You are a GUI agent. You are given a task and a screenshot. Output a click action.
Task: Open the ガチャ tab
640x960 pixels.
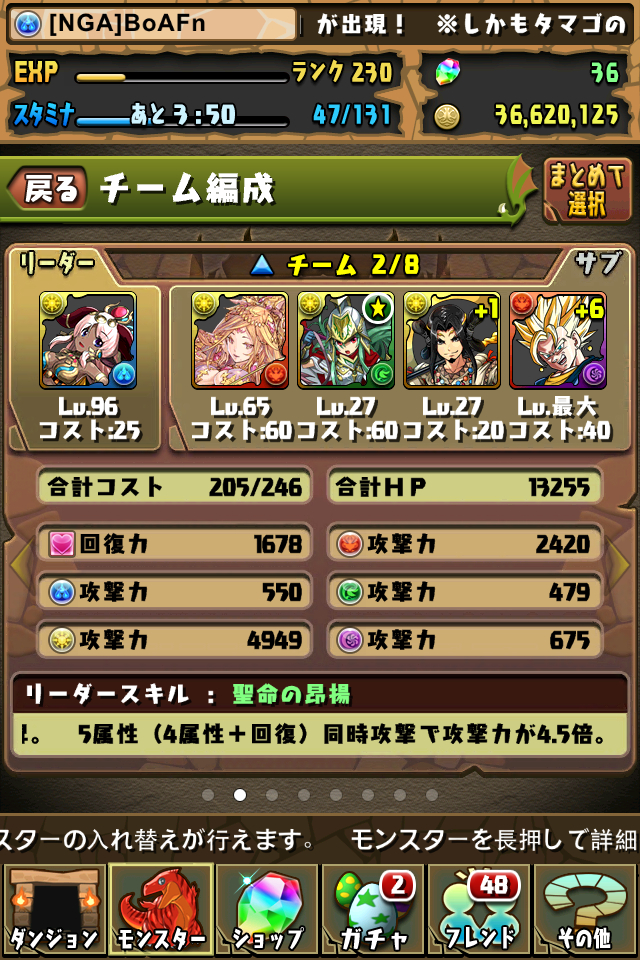[373, 910]
